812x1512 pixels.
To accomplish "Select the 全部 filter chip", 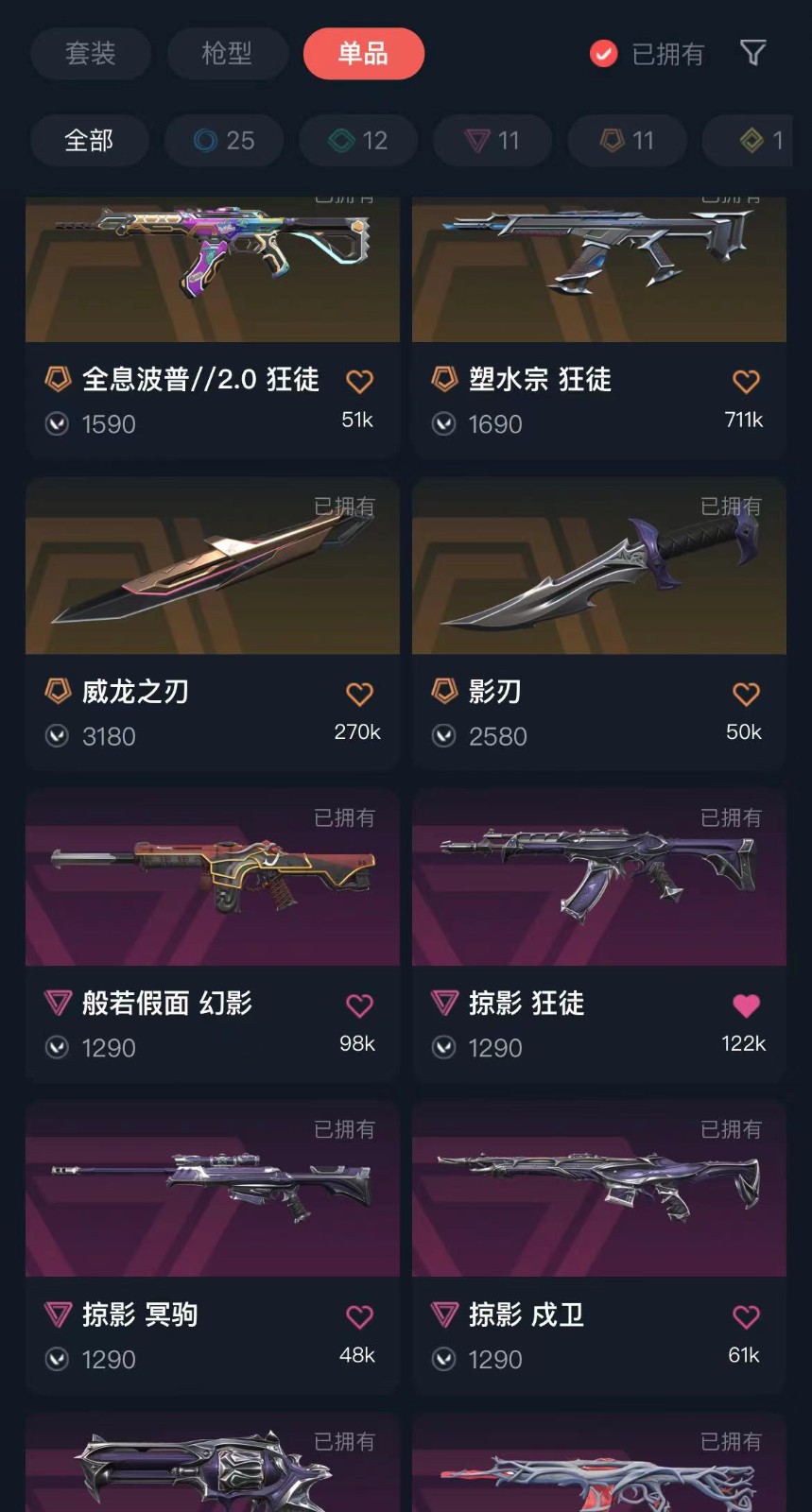I will coord(89,141).
